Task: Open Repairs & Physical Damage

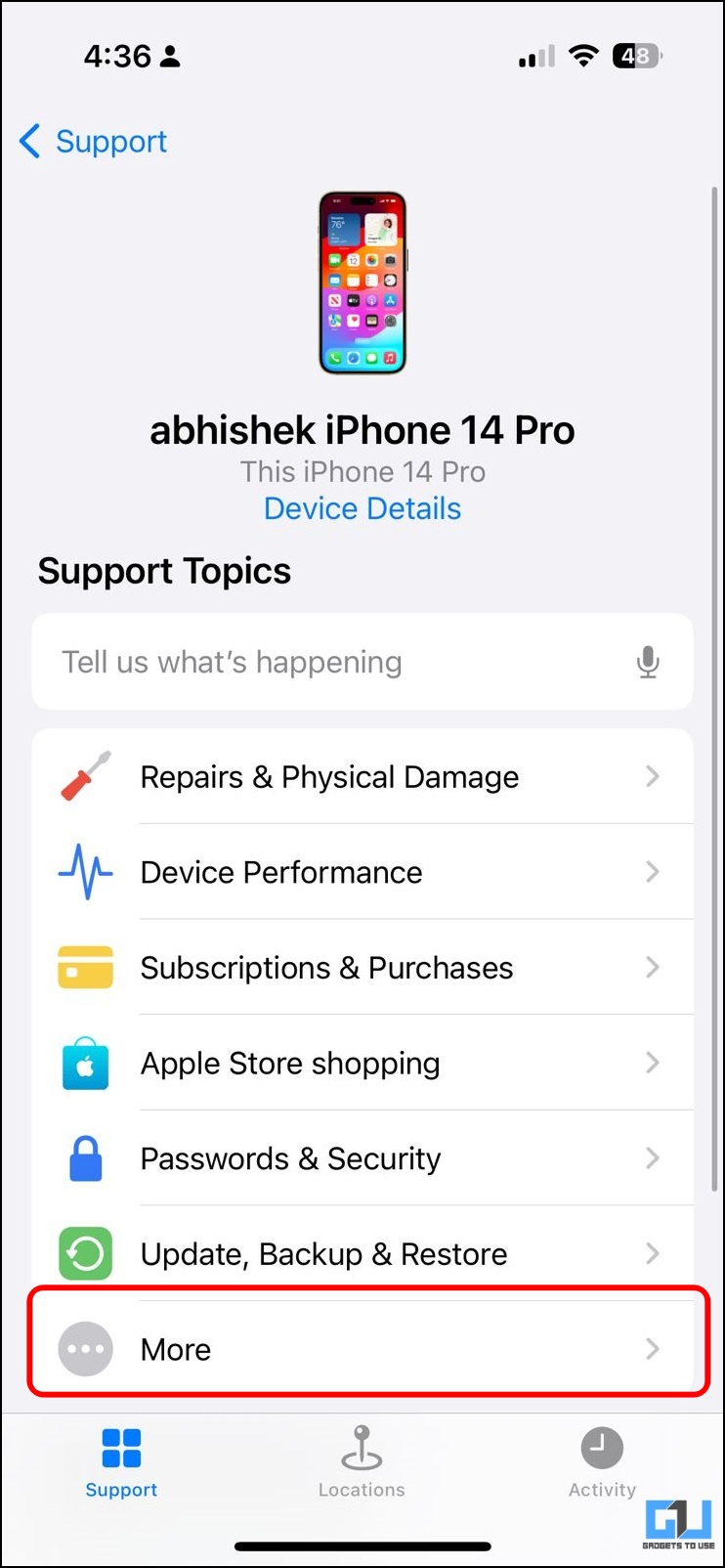Action: tap(362, 777)
